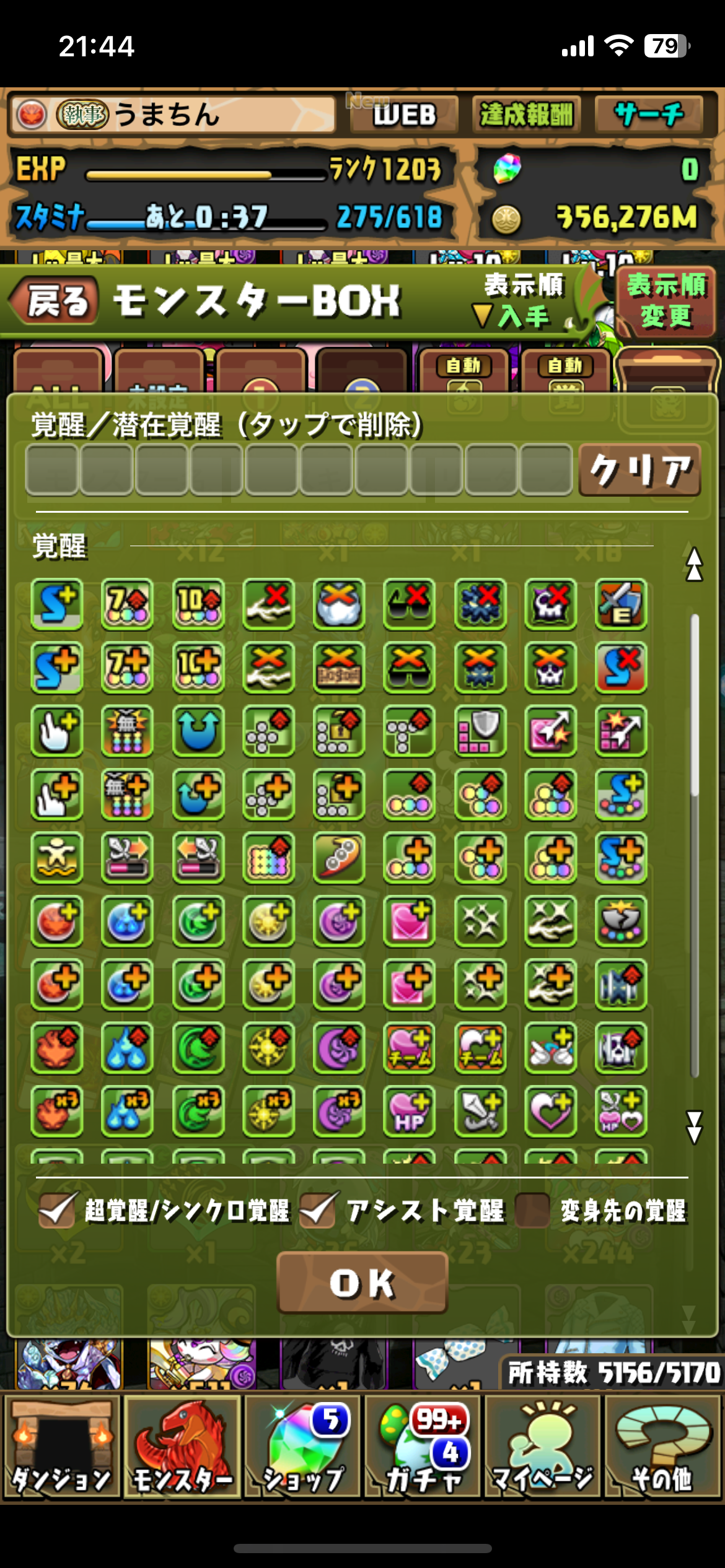Go back with the 戻る button
The image size is (725, 1568).
coord(56,301)
